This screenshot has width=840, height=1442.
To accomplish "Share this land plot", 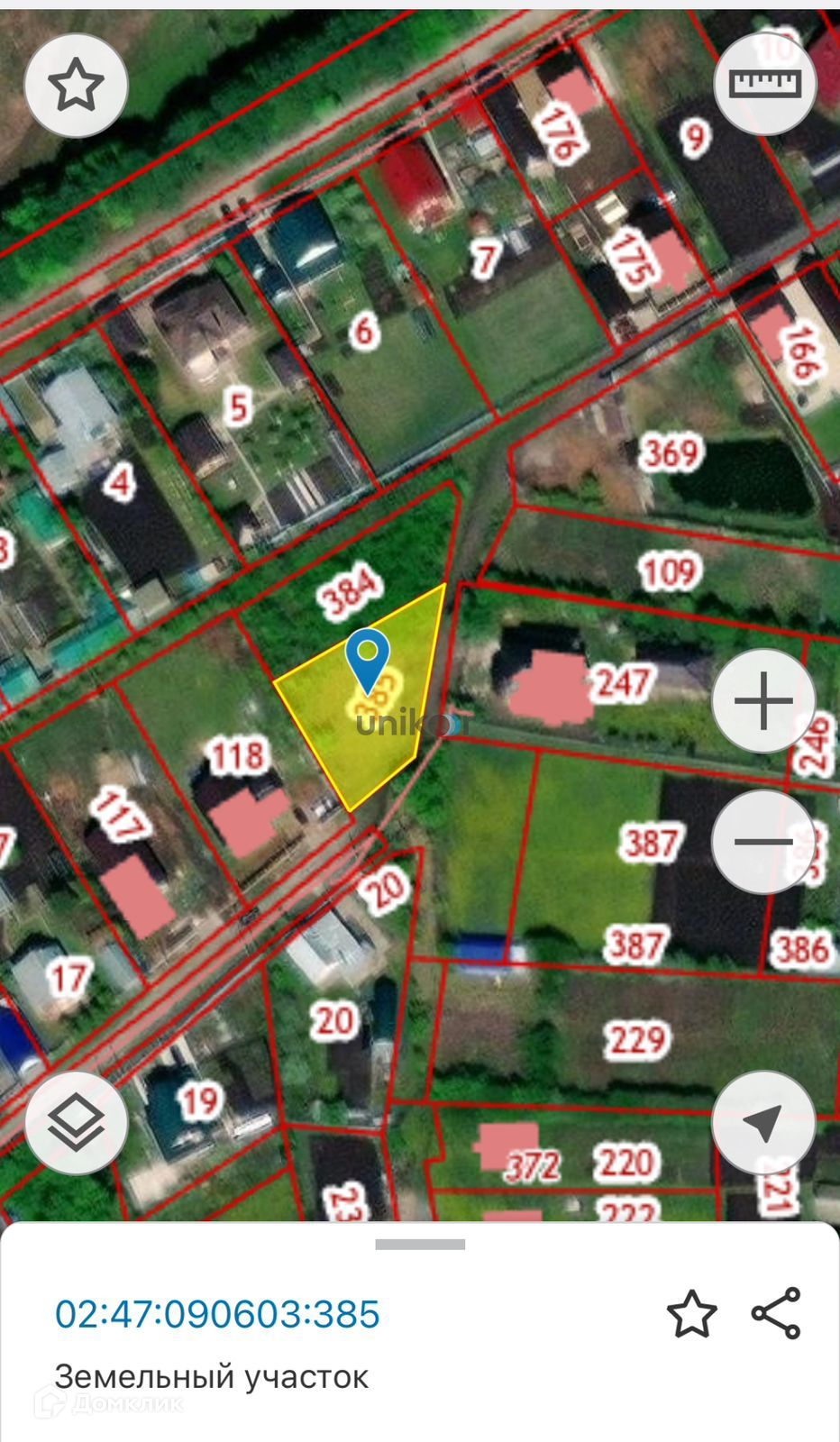I will tap(776, 1313).
